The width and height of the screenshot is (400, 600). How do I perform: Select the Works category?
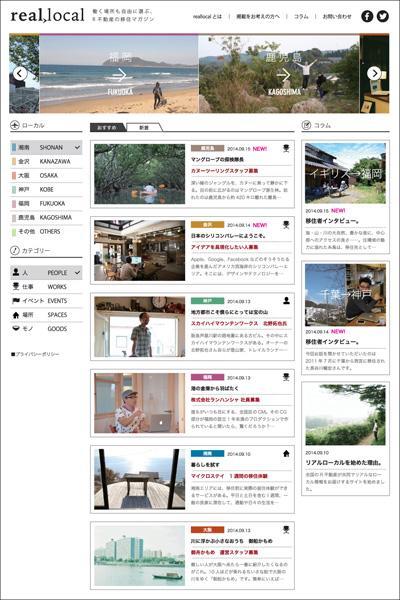coord(46,287)
